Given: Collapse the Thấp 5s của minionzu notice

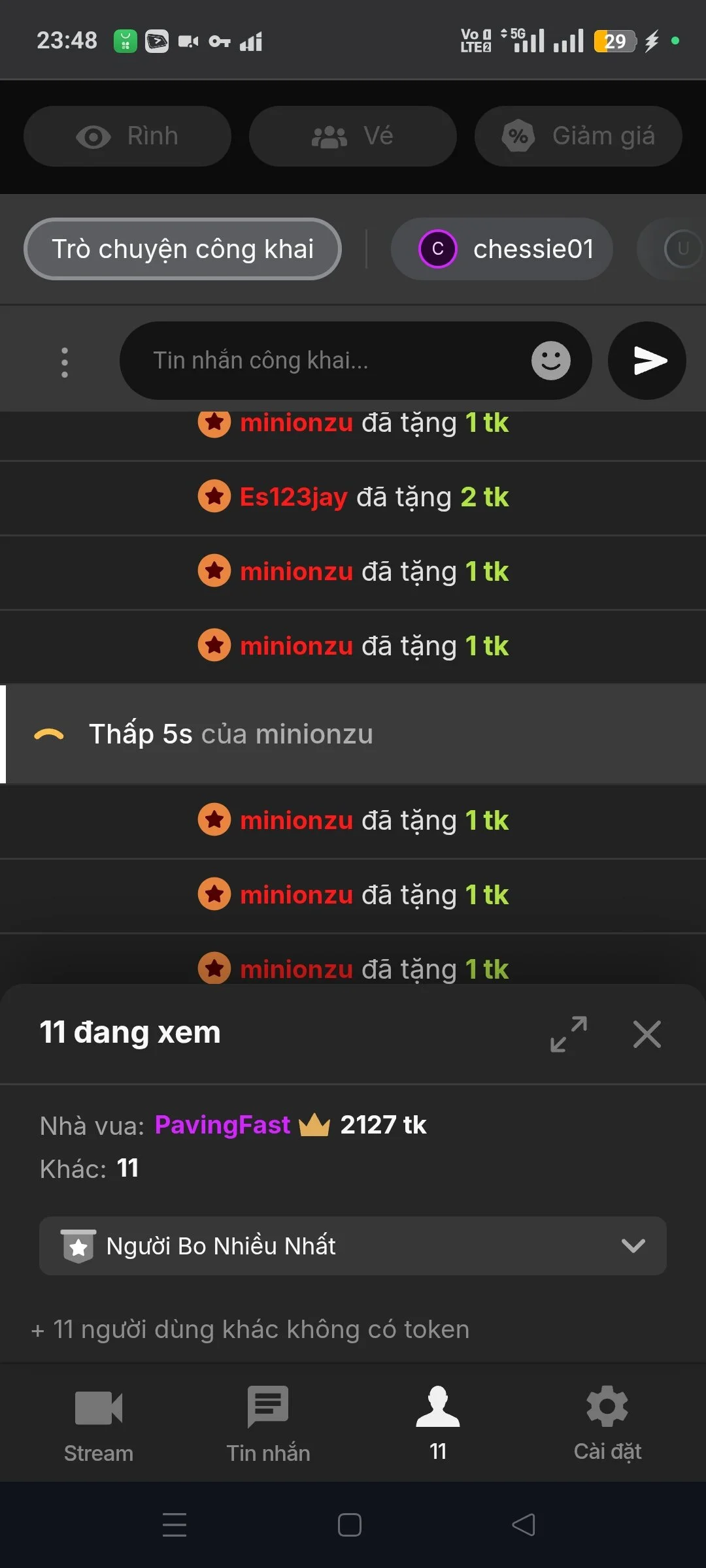Looking at the screenshot, I should (49, 734).
